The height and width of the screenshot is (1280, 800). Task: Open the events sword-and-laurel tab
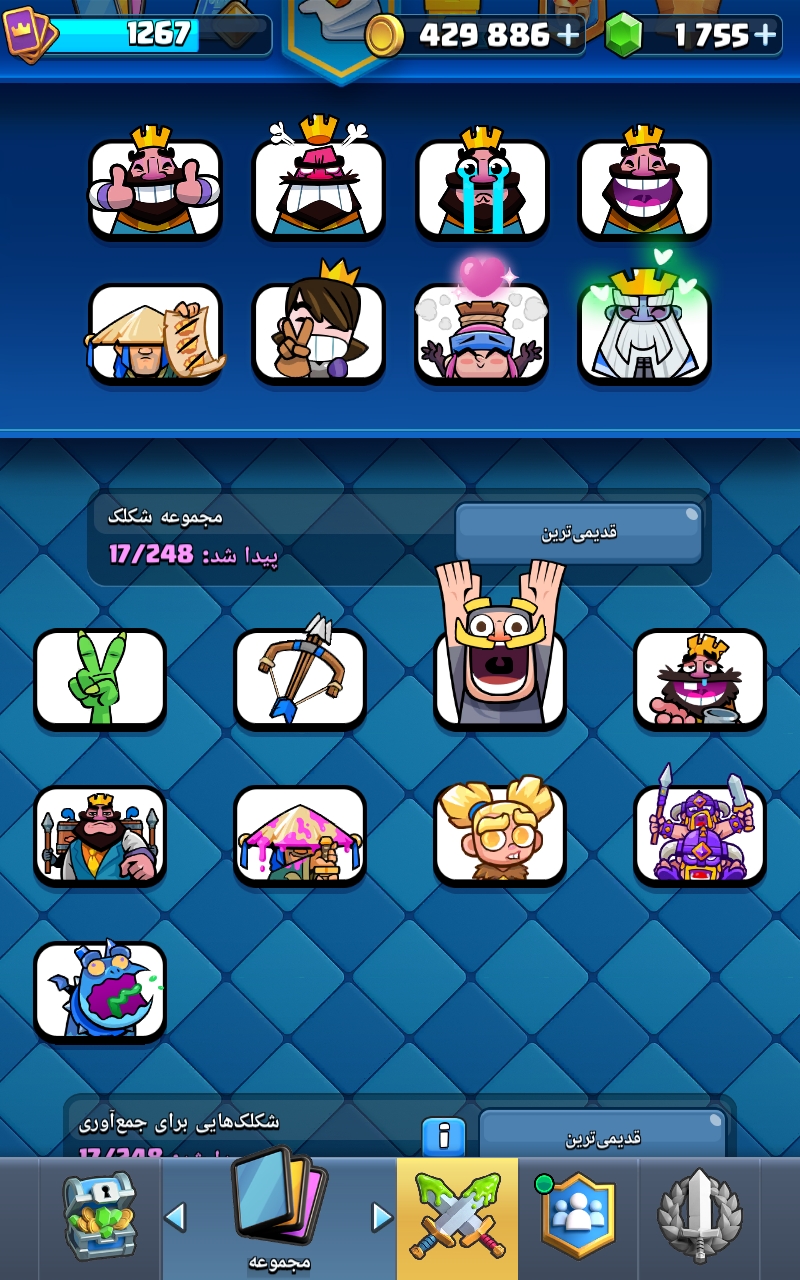[700, 1216]
